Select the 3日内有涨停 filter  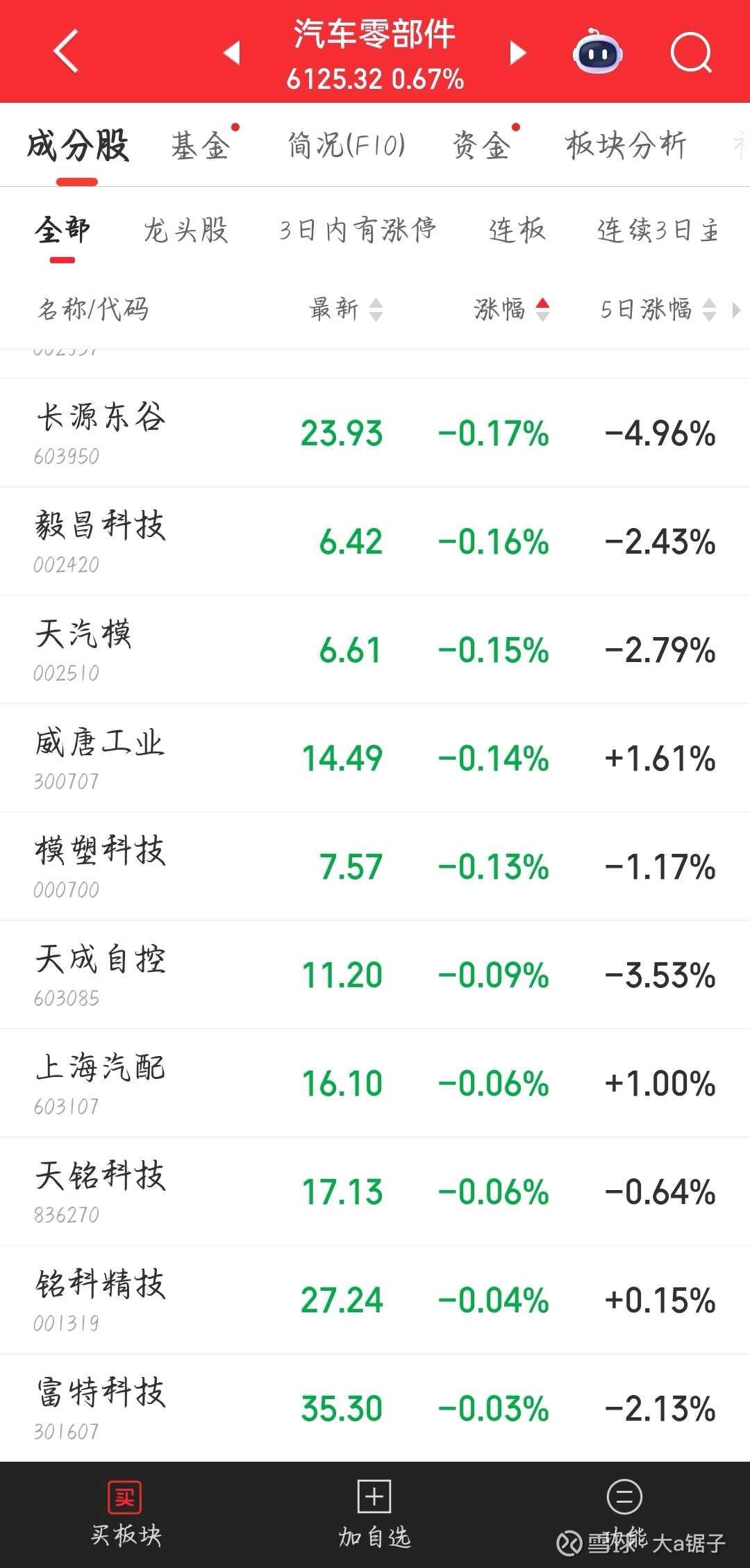(x=358, y=230)
